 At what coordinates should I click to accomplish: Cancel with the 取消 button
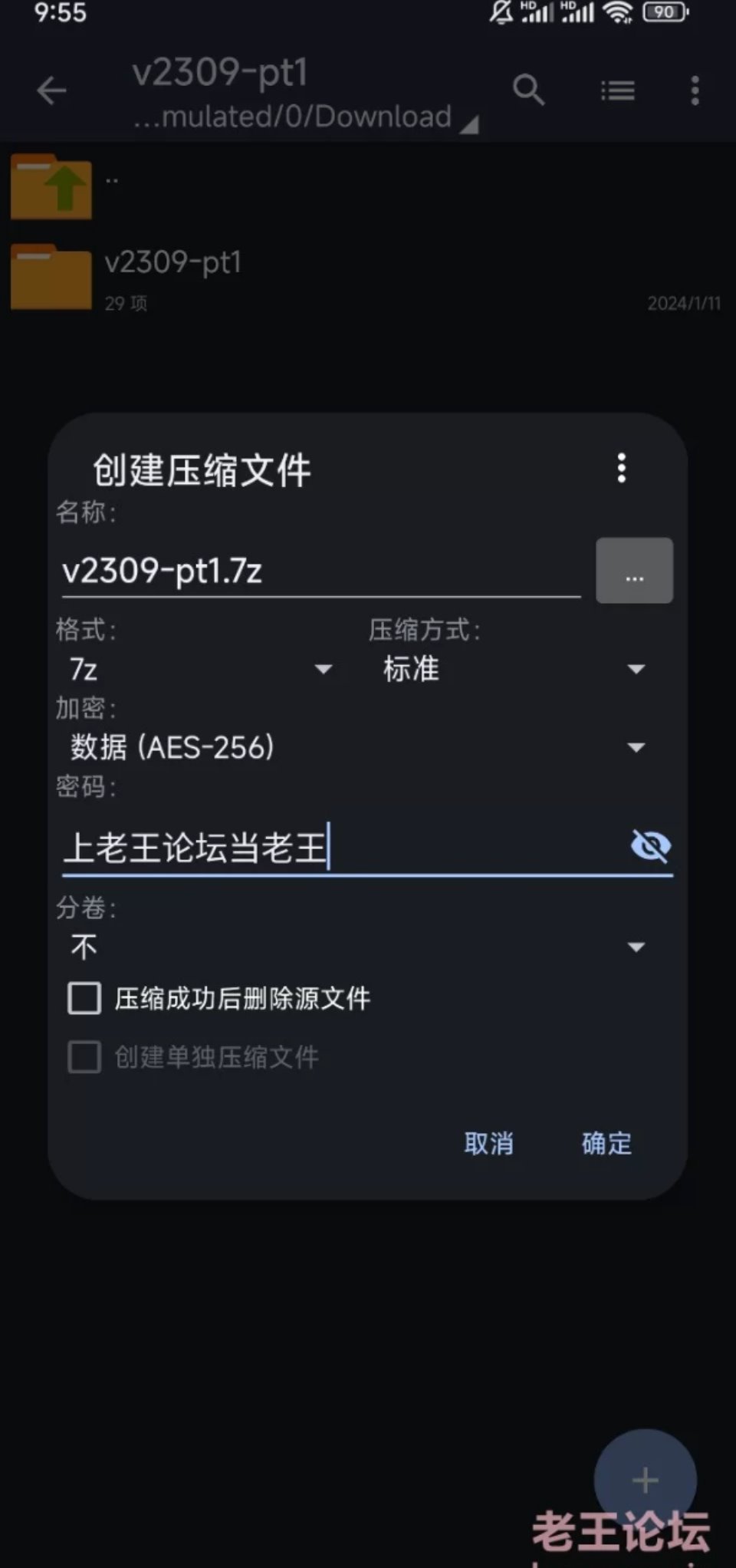(x=488, y=1143)
